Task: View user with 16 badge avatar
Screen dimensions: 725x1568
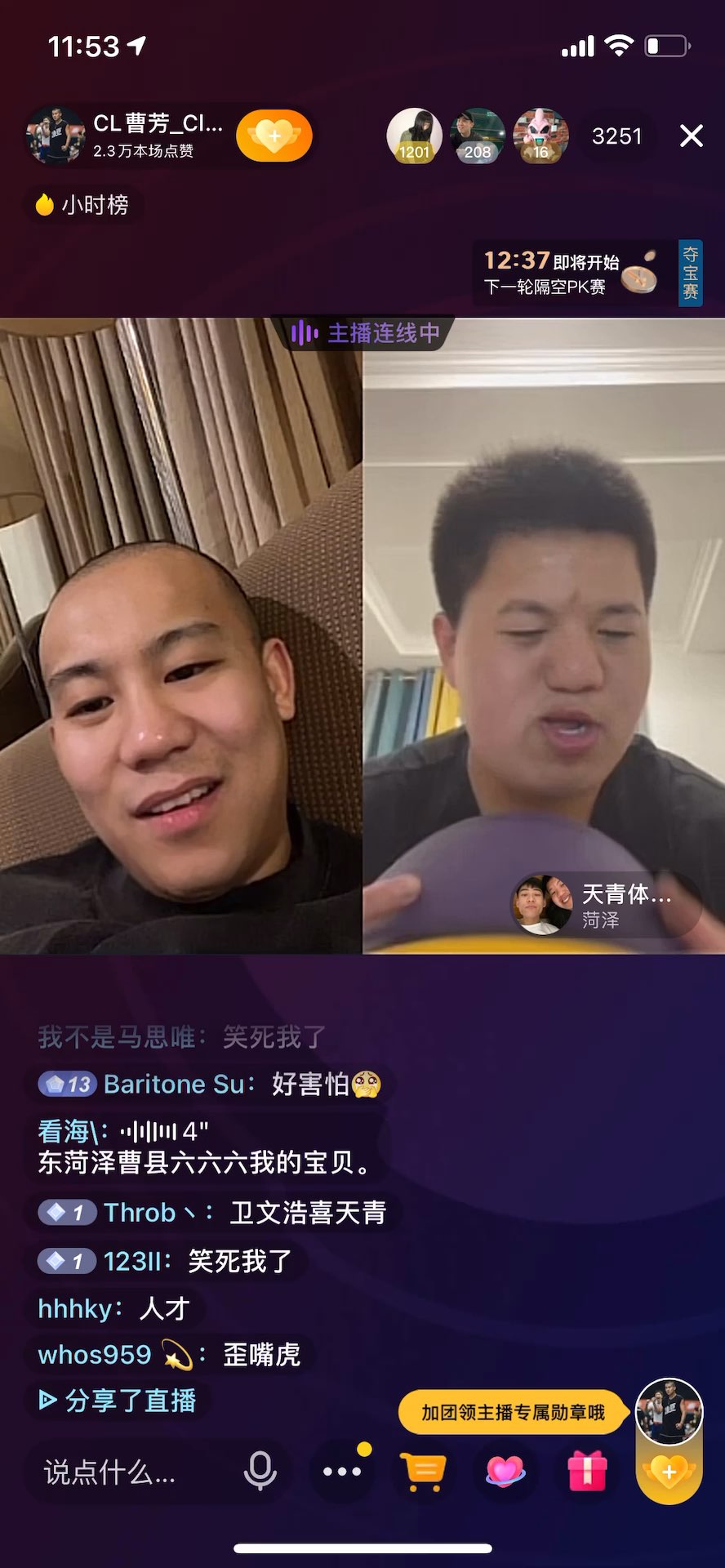Action: tap(540, 136)
